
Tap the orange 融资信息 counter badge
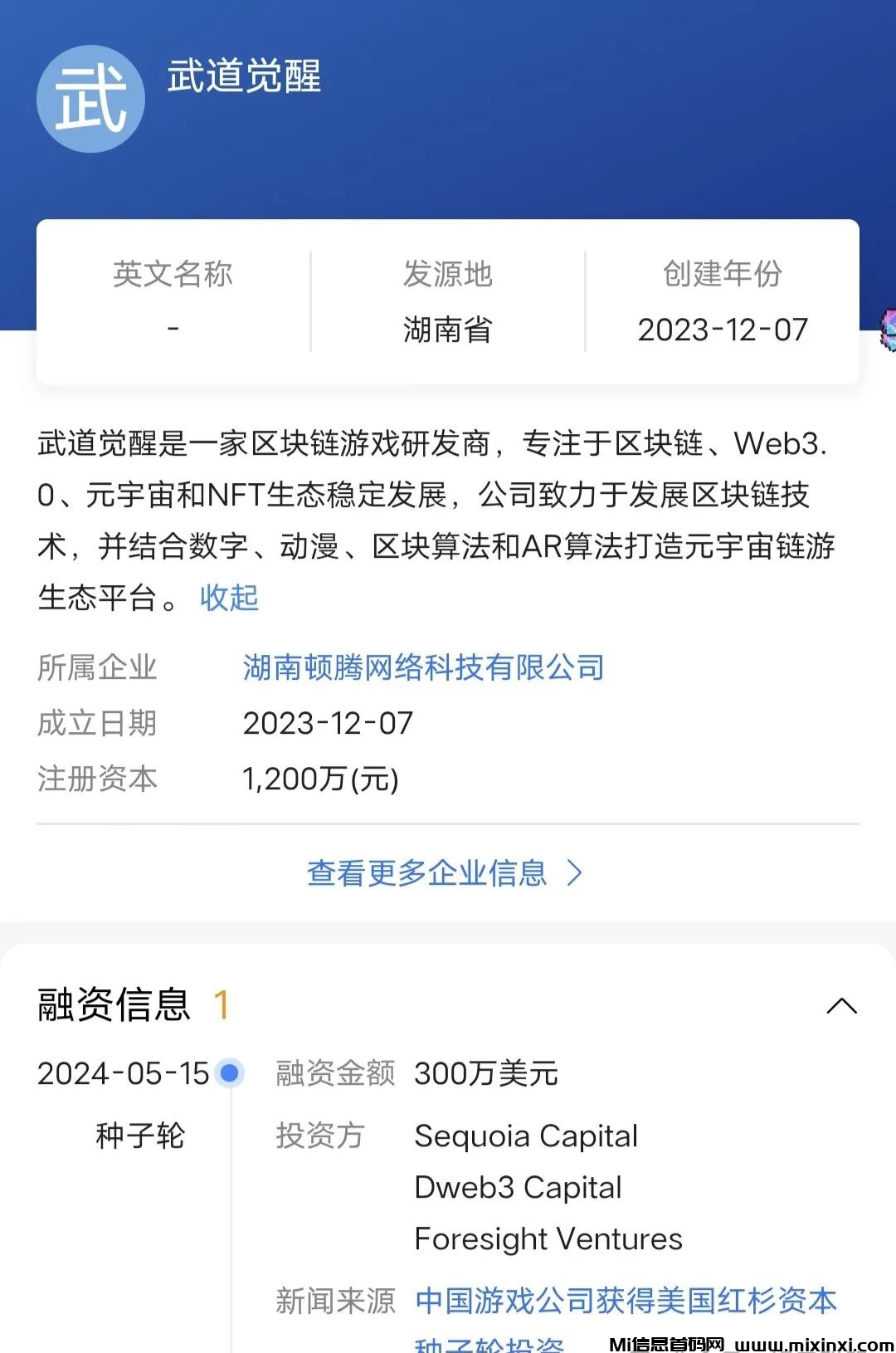coord(221,1006)
